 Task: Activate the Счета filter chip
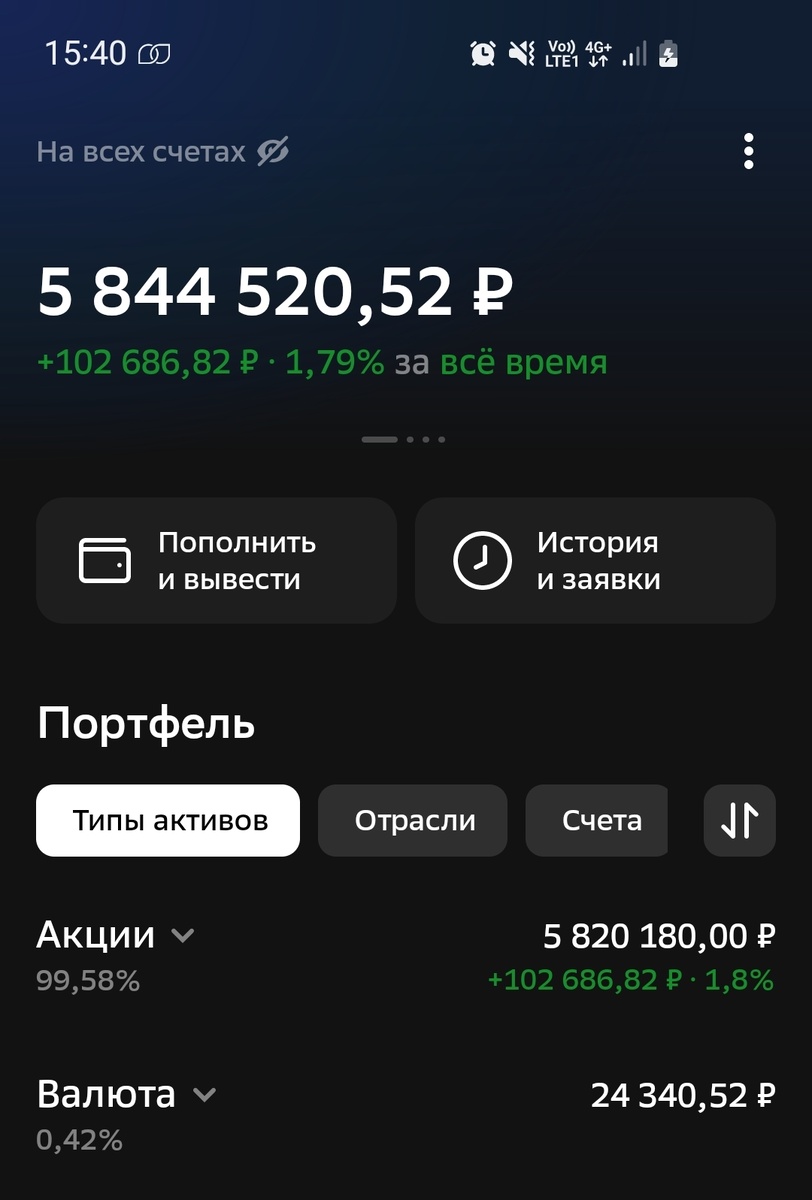pos(597,820)
